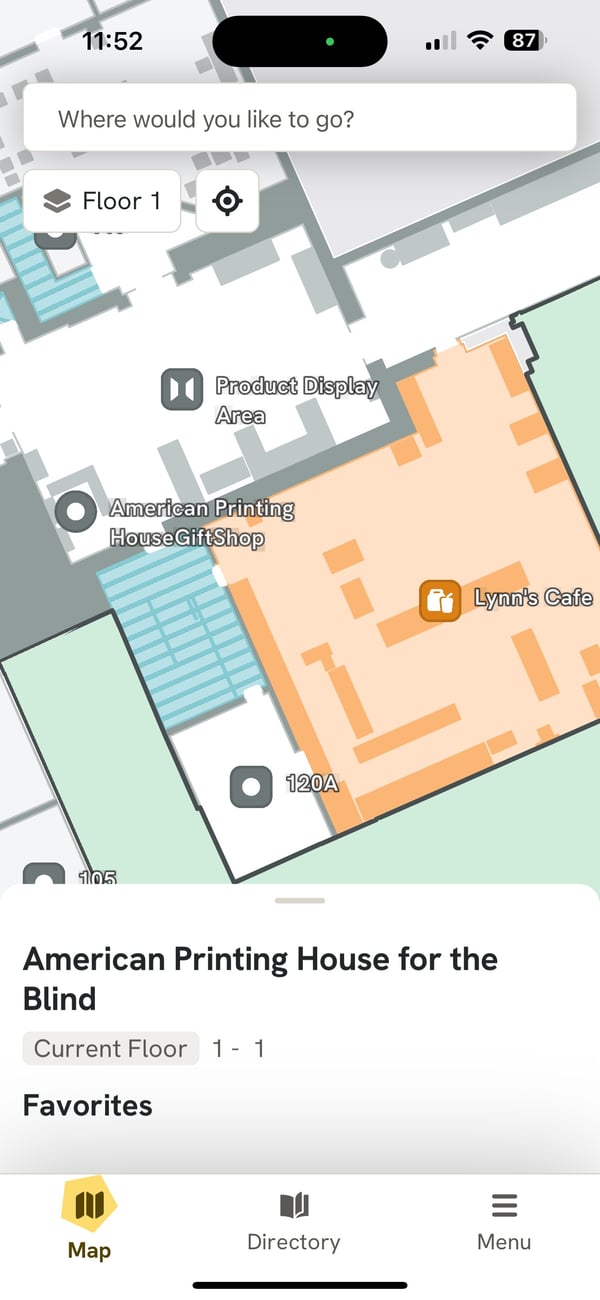Viewport: 600px width, 1300px height.
Task: Select the American Printing House GiftShop marker
Action: pyautogui.click(x=75, y=512)
